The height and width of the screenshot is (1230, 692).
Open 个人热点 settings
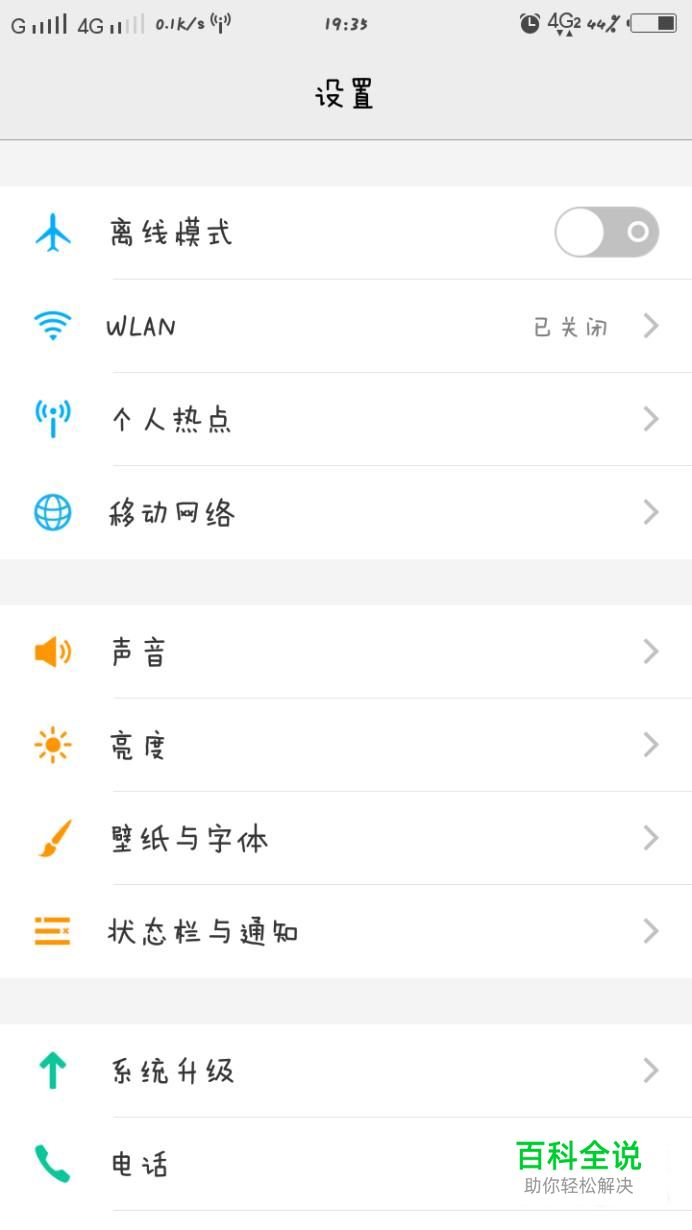(x=345, y=419)
